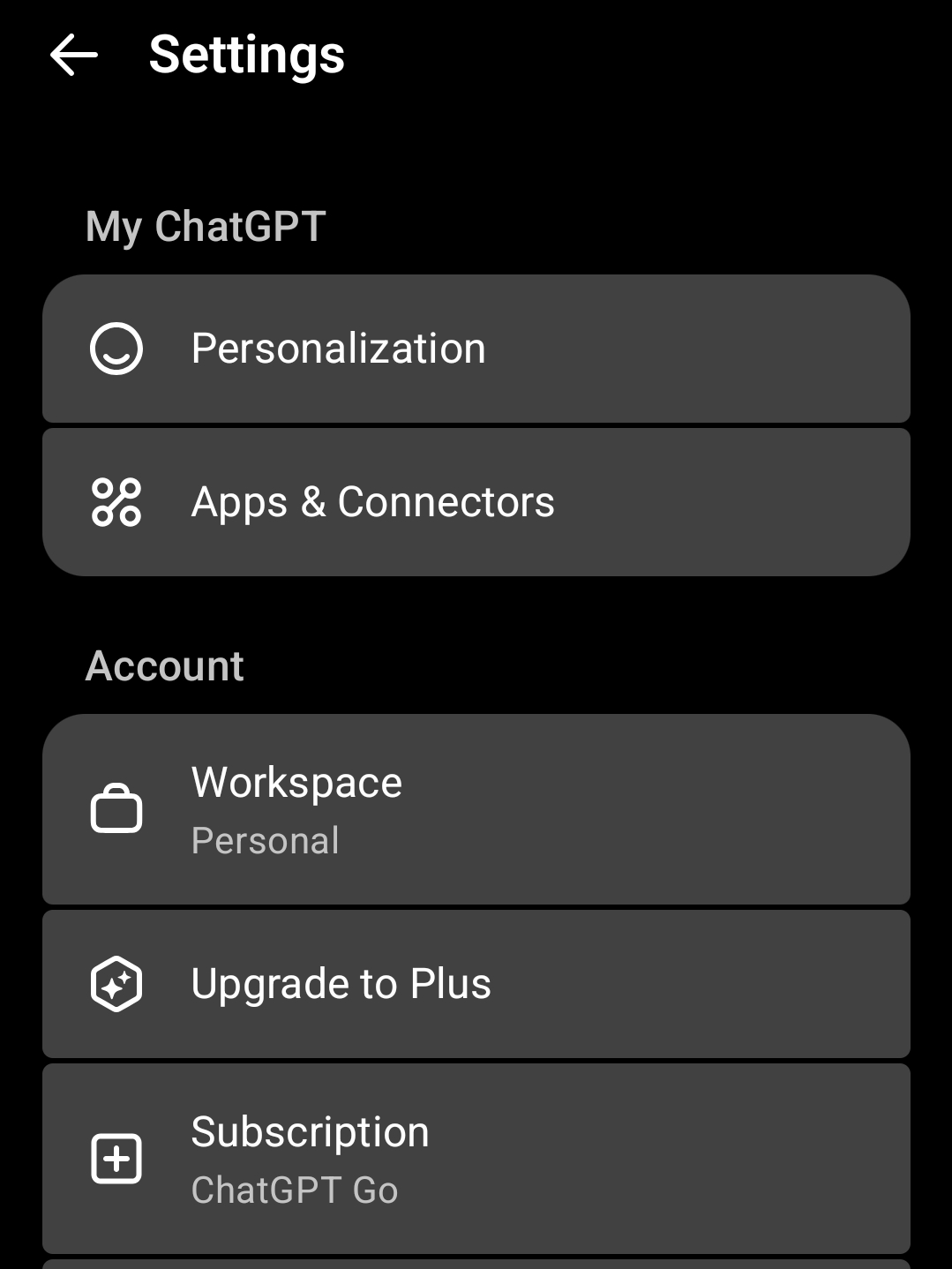The height and width of the screenshot is (1269, 952).
Task: Tap the Personalization smiley face icon
Action: click(x=118, y=349)
